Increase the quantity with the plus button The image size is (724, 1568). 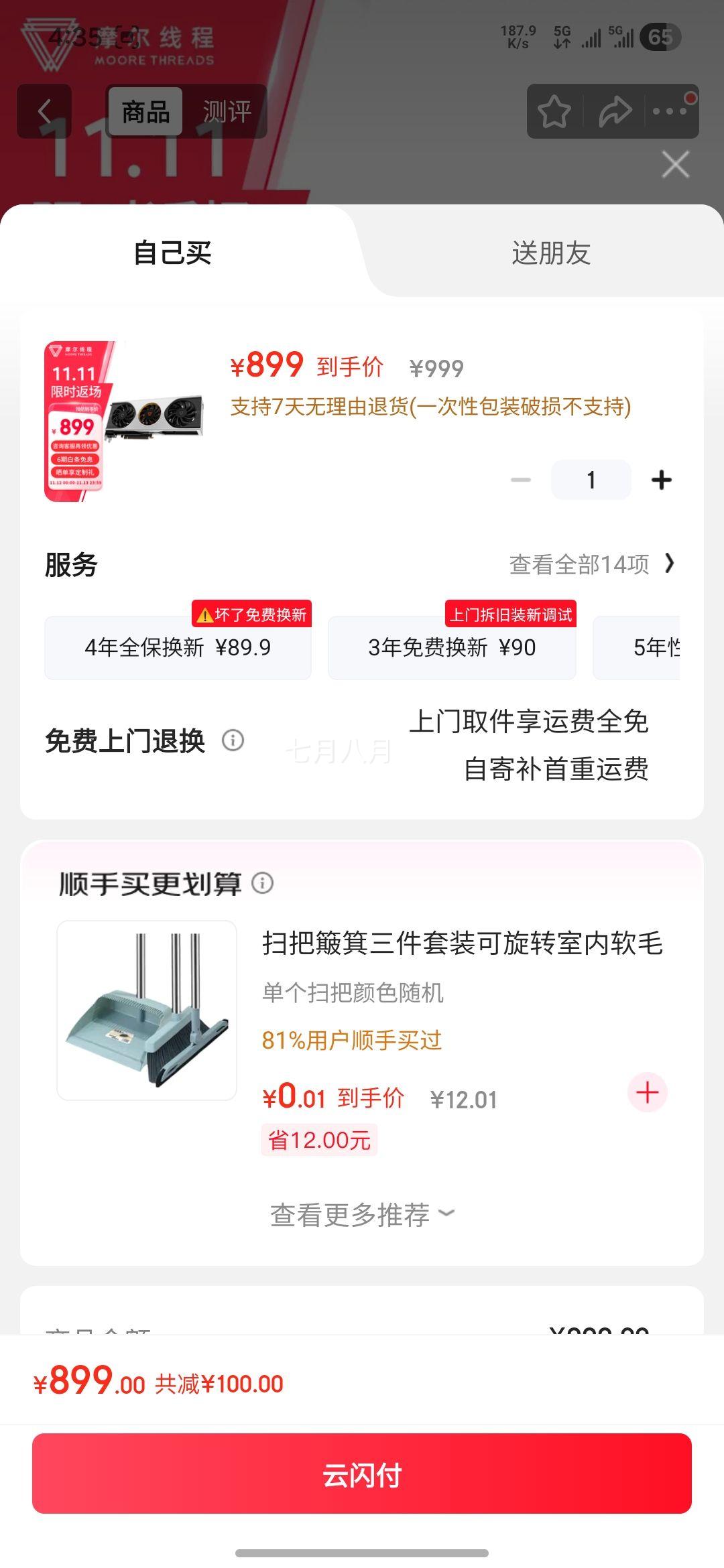(x=661, y=480)
